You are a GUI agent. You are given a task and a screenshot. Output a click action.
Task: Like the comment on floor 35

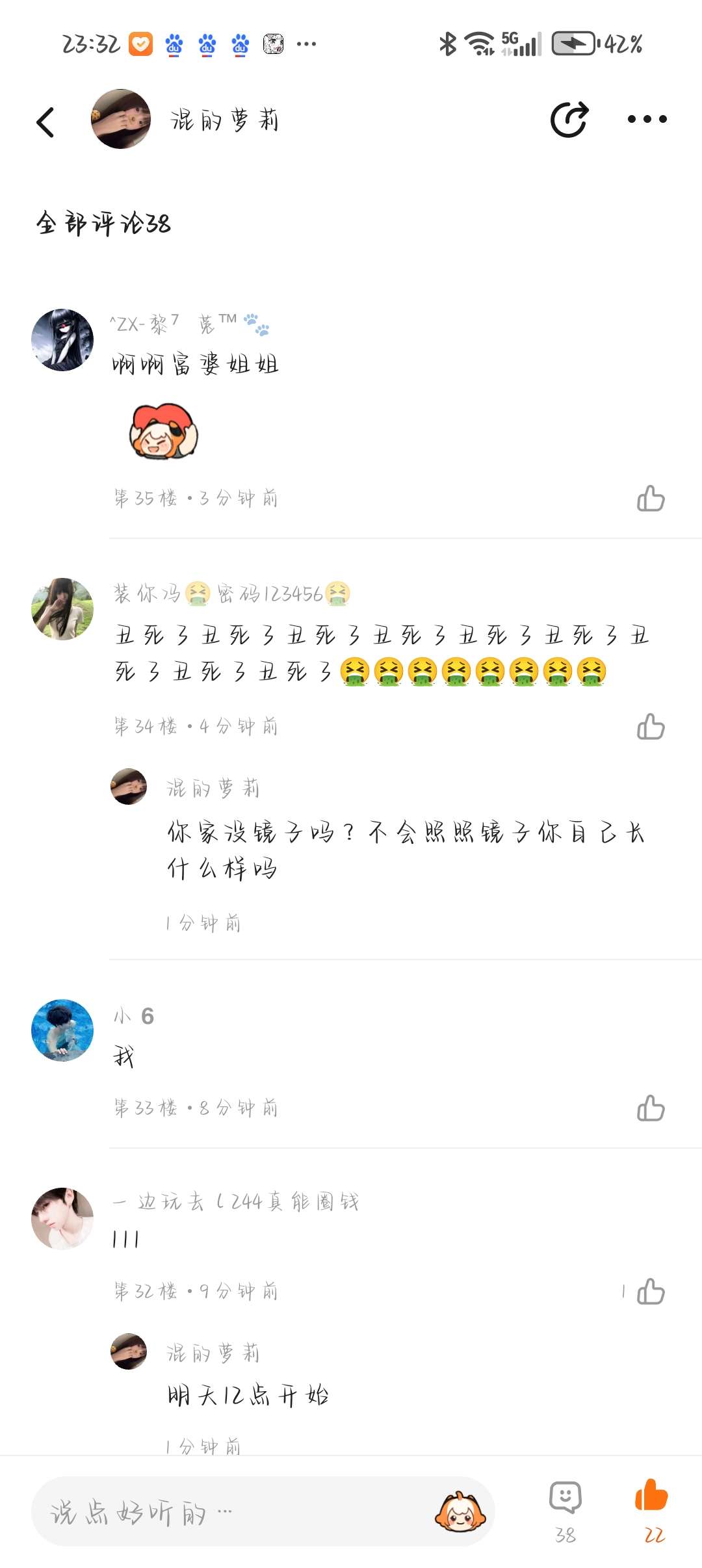651,499
